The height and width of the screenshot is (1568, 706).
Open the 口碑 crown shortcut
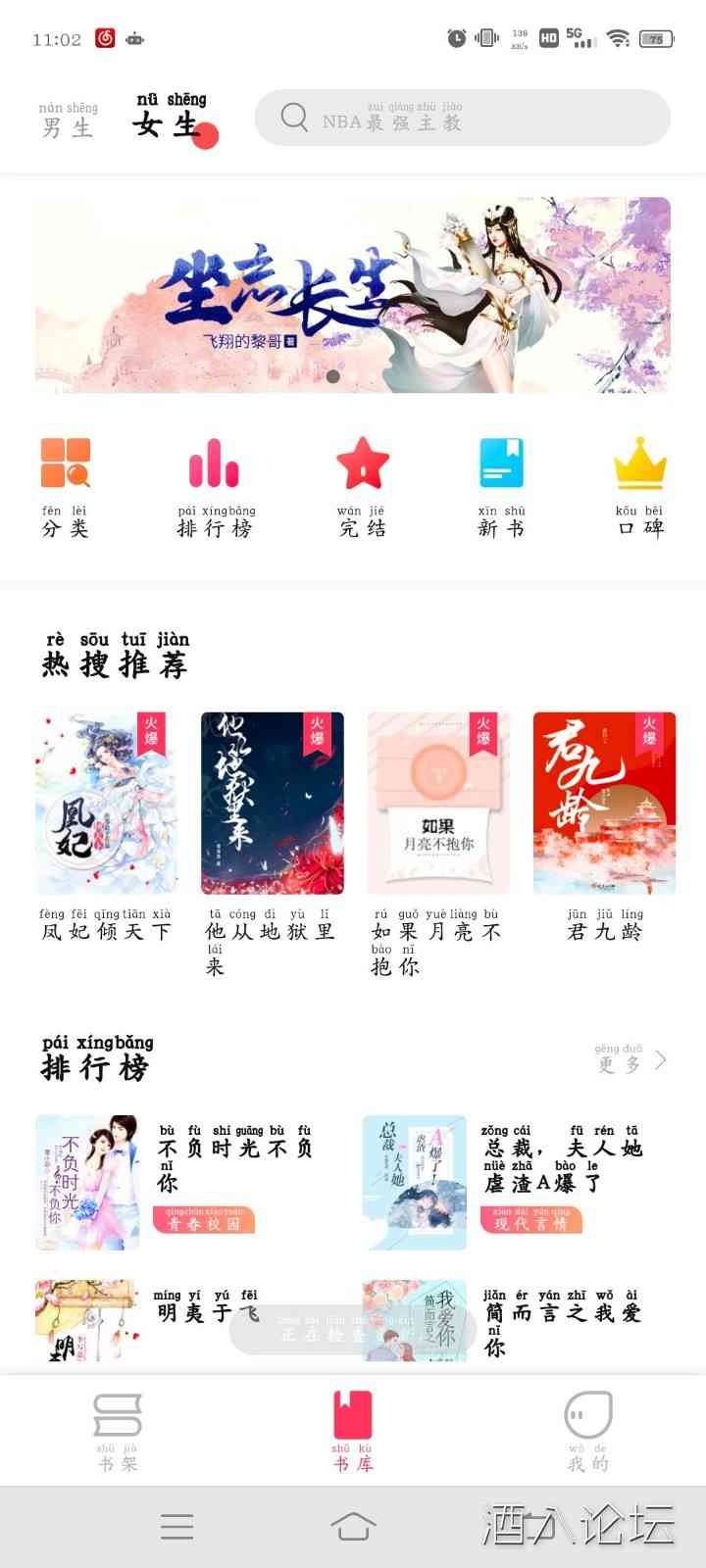tap(639, 487)
